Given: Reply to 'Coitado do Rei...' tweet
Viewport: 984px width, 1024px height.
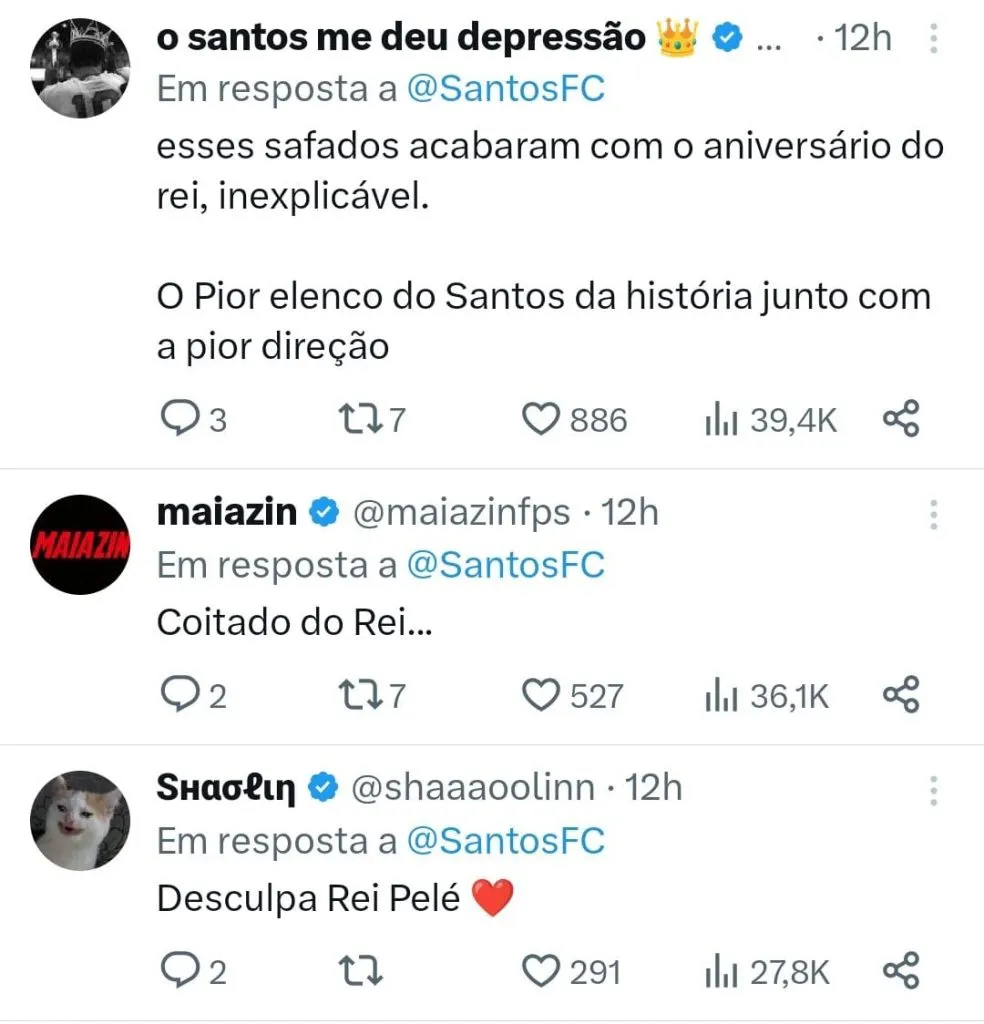Looking at the screenshot, I should pyautogui.click(x=181, y=695).
